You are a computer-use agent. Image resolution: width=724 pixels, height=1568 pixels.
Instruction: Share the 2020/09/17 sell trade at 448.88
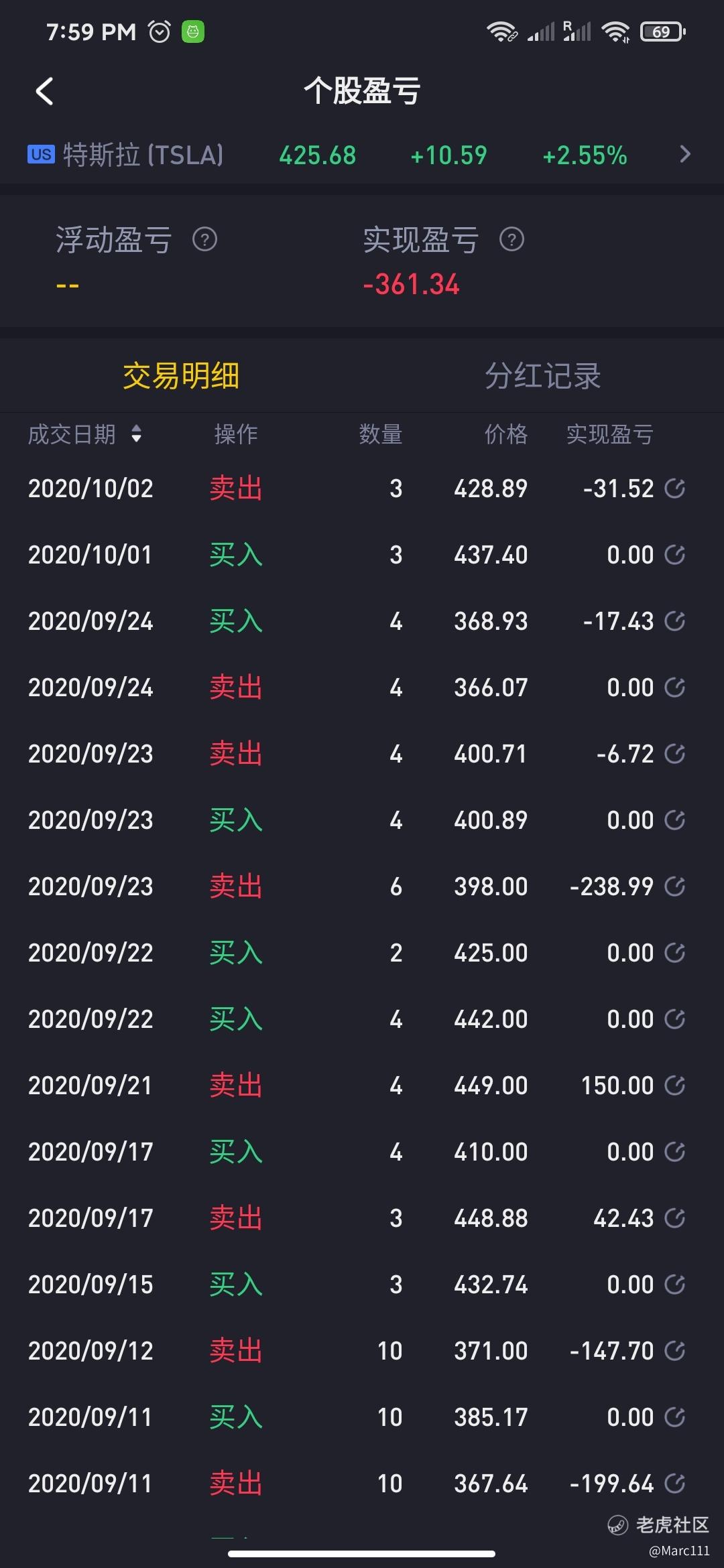(x=674, y=1218)
